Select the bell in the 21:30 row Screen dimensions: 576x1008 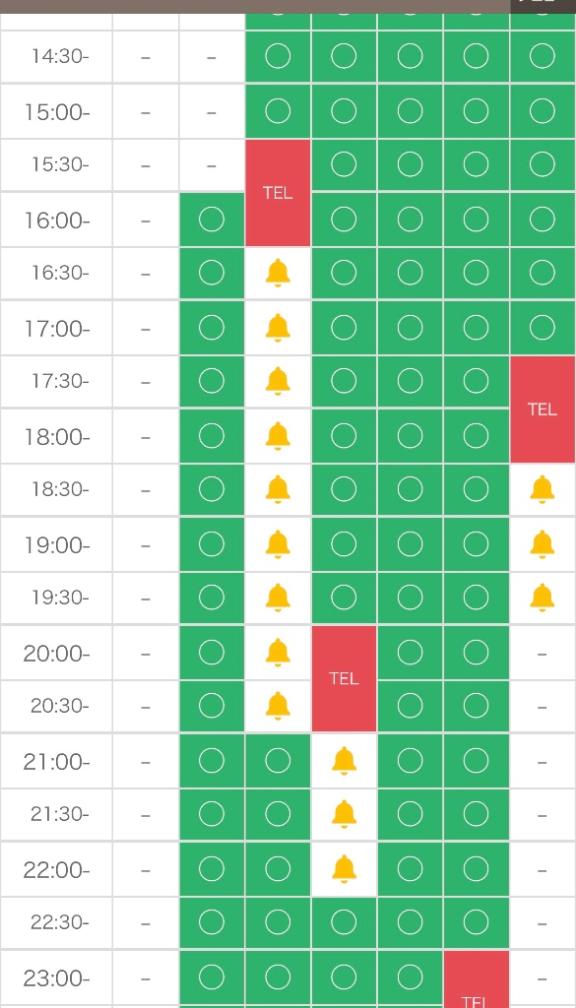click(x=344, y=814)
